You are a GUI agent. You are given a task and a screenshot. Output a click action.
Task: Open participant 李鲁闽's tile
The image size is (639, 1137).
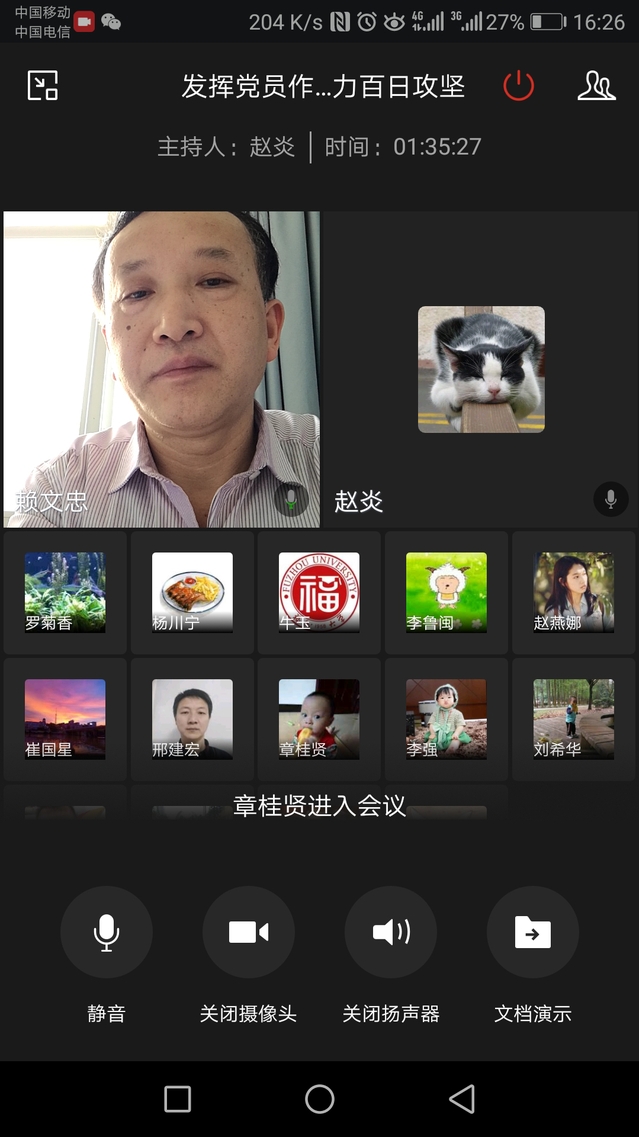point(446,593)
